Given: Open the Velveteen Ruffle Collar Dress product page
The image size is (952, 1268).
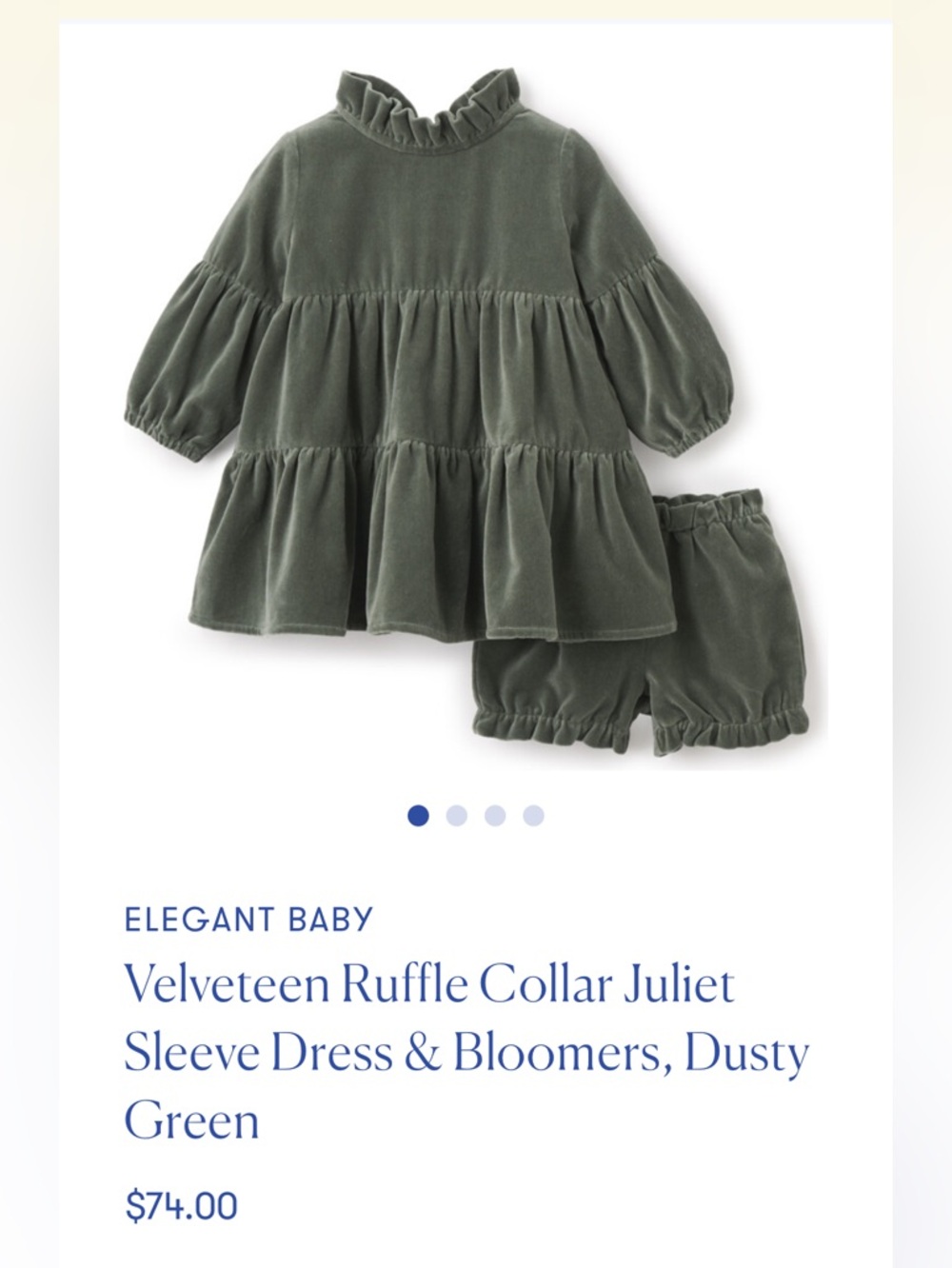Looking at the screenshot, I should point(430,983).
